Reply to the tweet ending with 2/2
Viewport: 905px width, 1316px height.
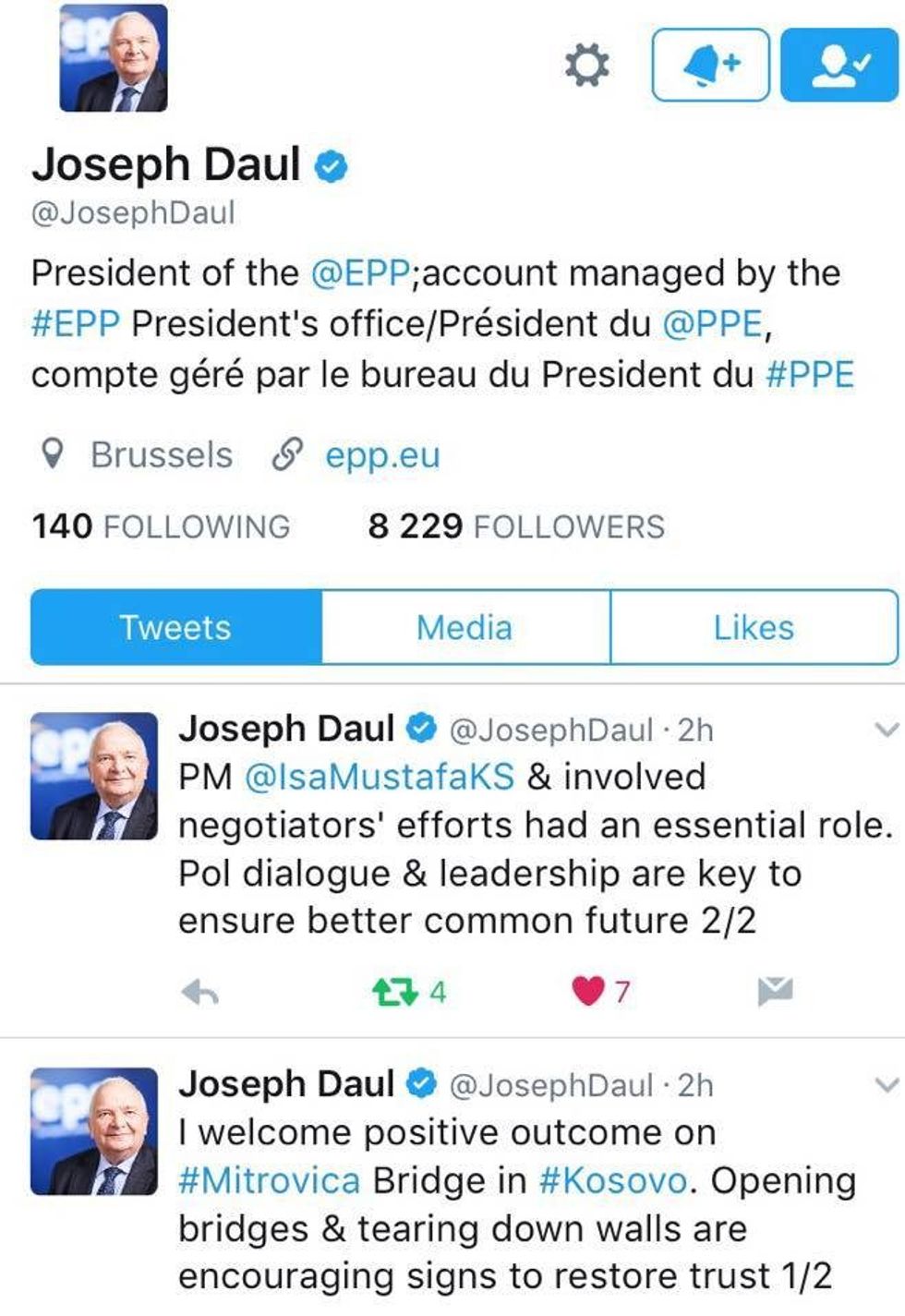coord(200,992)
